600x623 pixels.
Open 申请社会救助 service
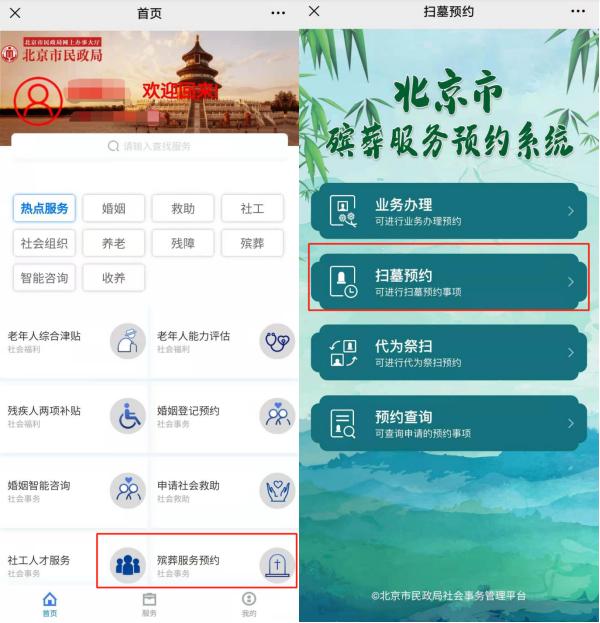(224, 490)
